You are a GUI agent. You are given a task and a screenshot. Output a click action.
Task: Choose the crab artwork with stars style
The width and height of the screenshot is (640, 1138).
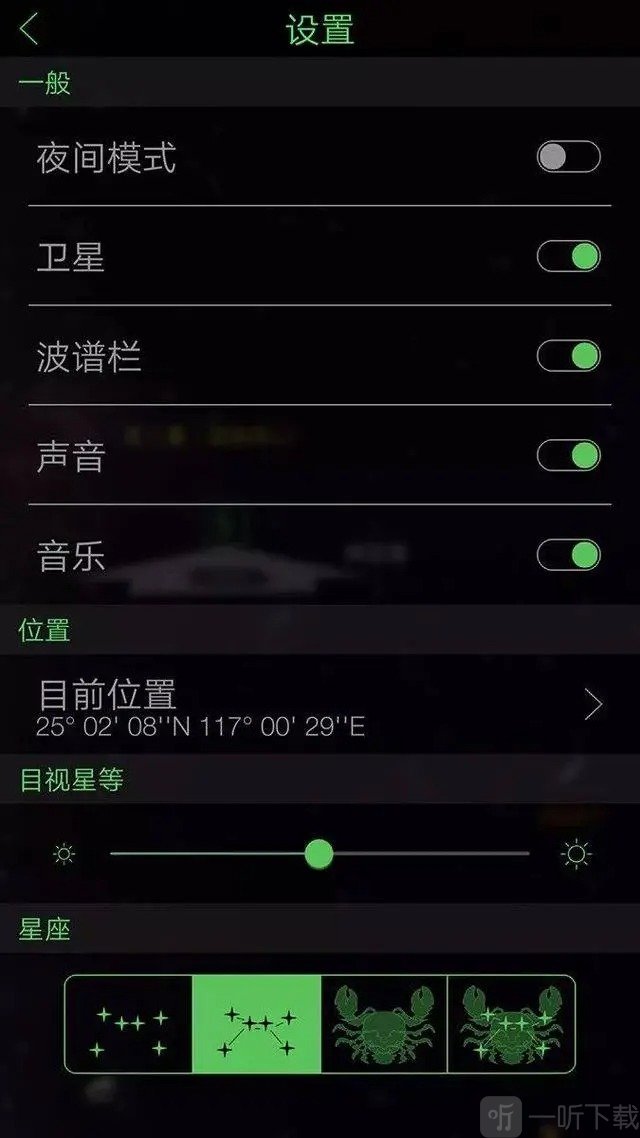click(x=511, y=1024)
